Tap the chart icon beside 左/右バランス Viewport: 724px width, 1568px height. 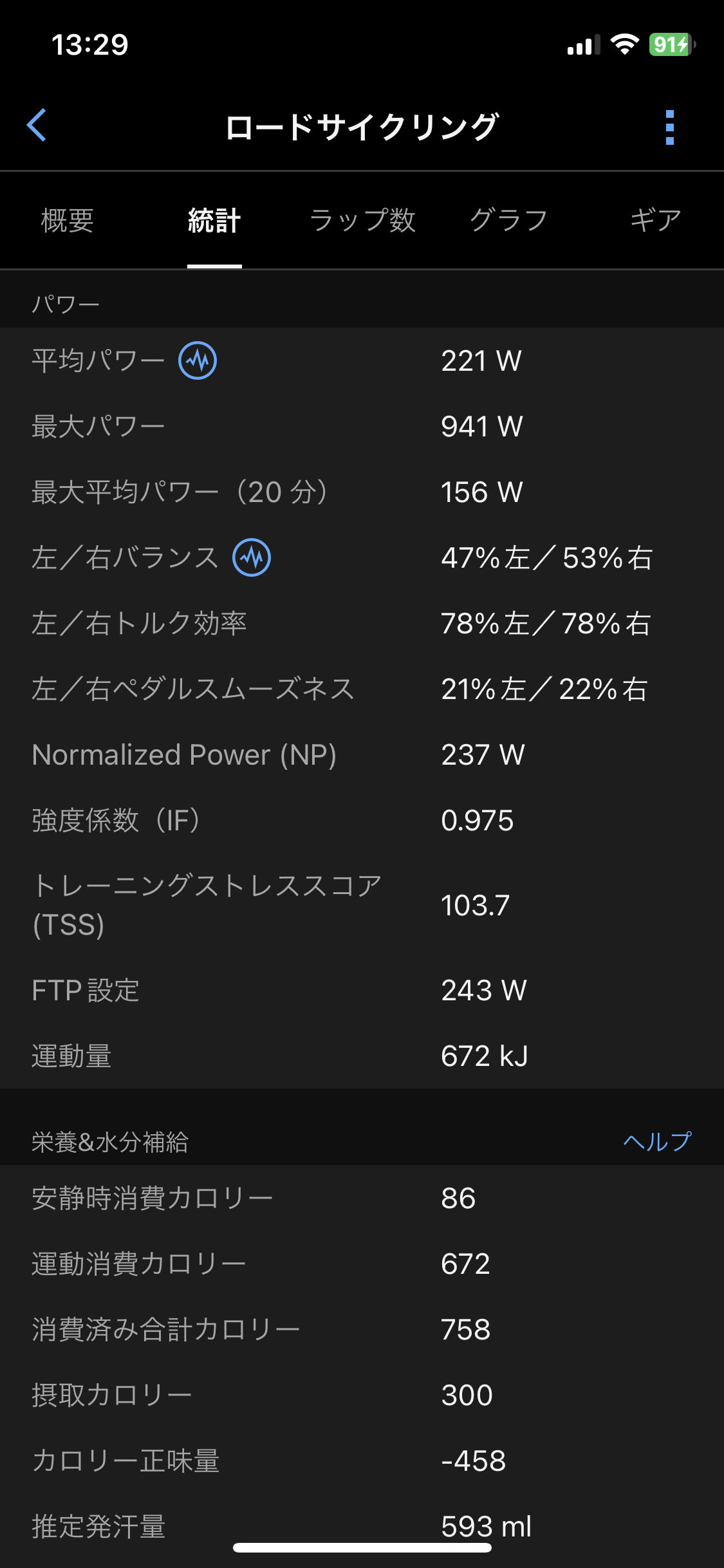click(252, 557)
